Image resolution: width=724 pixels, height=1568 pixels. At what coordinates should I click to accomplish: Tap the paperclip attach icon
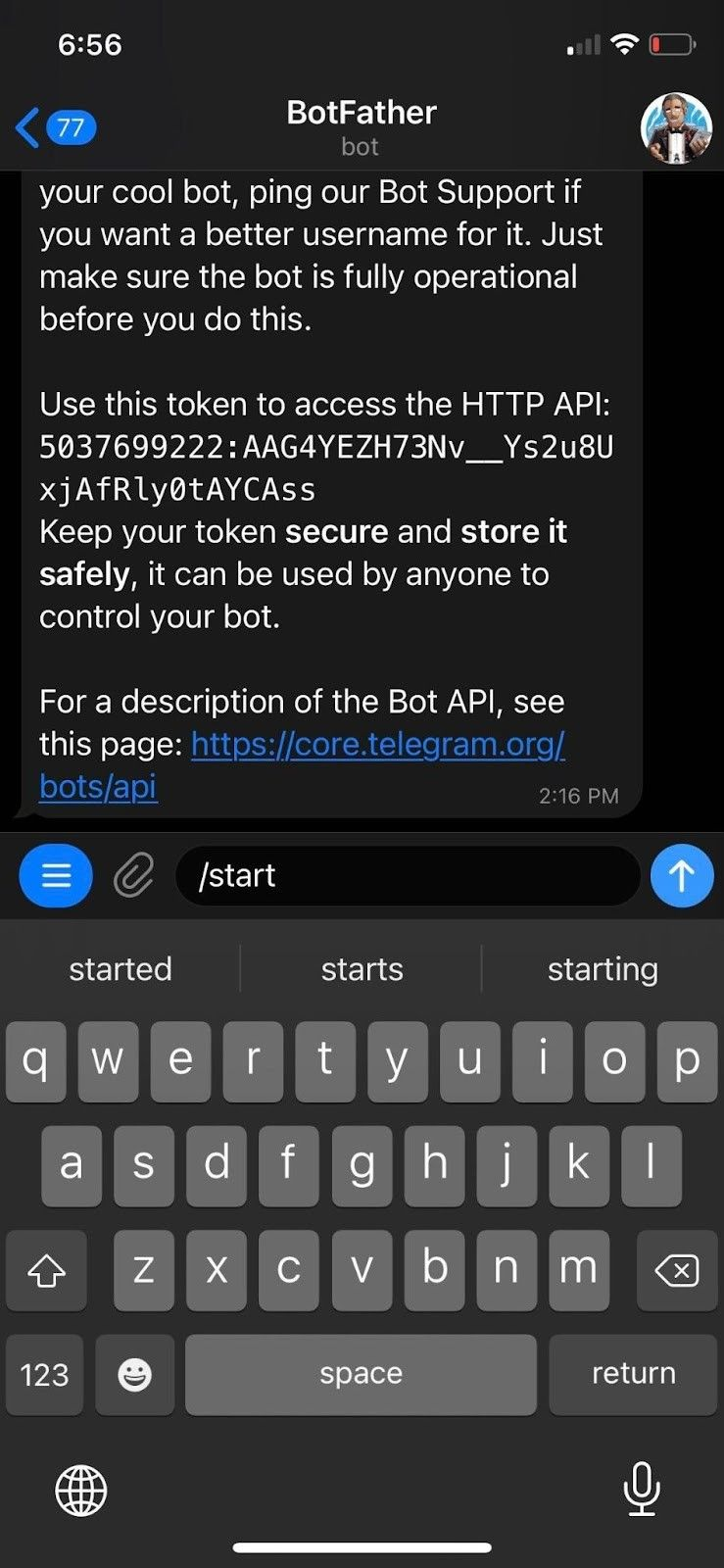pyautogui.click(x=133, y=875)
